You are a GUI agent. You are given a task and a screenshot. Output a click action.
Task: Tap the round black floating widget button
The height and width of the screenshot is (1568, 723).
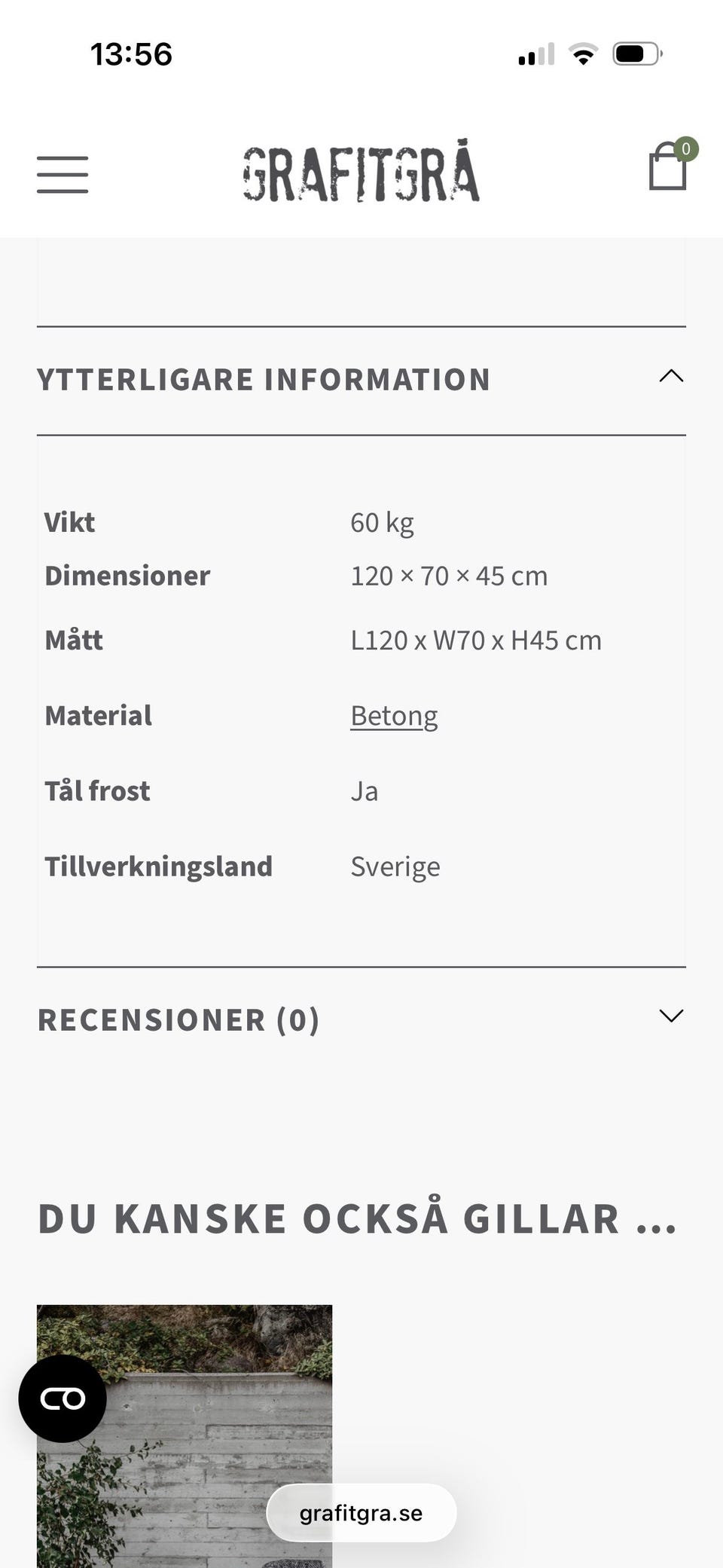63,1399
